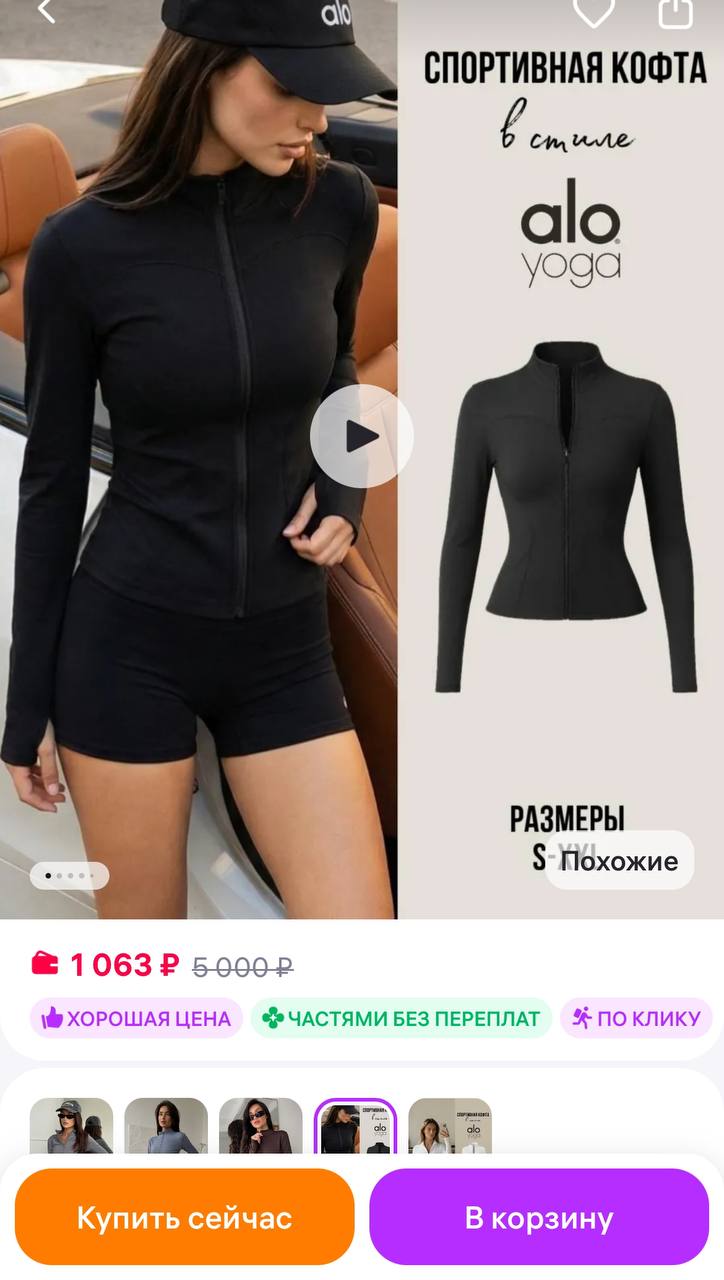Select the first gray jacket thumbnail

pyautogui.click(x=71, y=1126)
